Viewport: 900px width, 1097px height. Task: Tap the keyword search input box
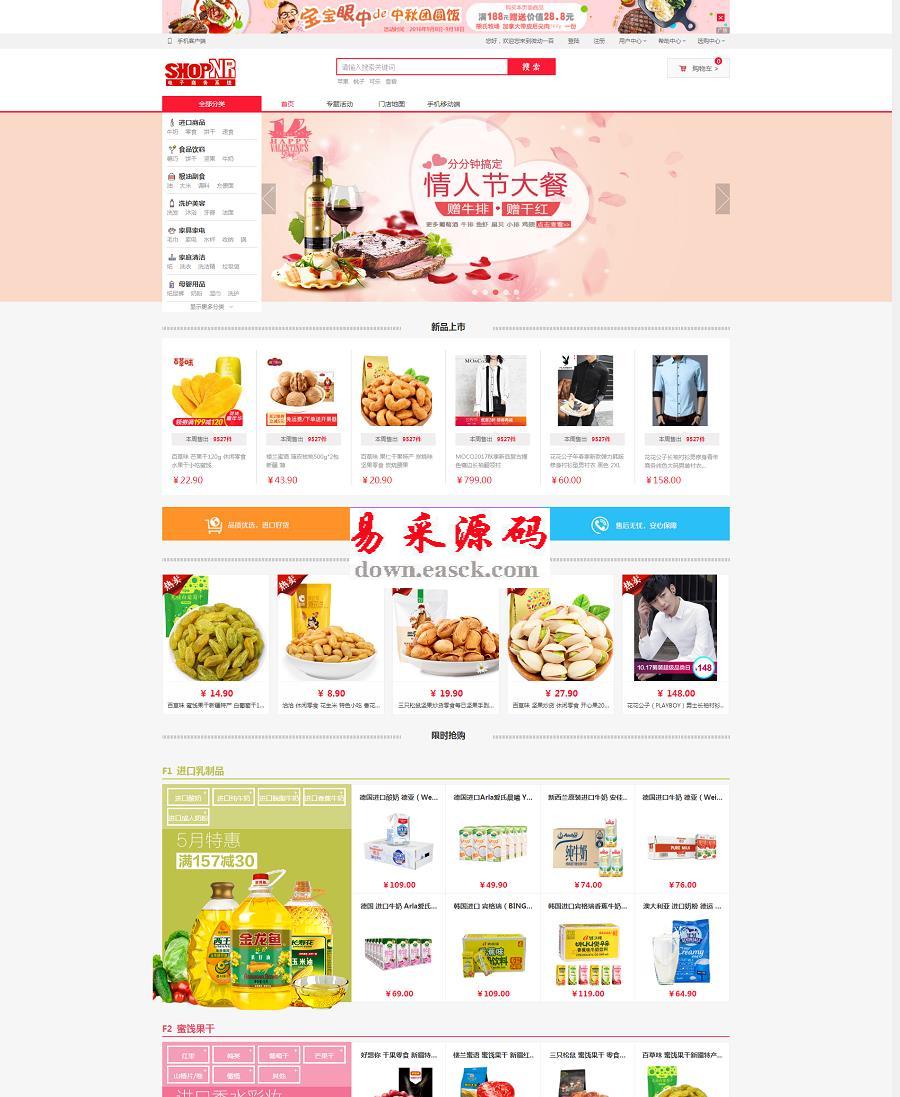click(x=422, y=67)
